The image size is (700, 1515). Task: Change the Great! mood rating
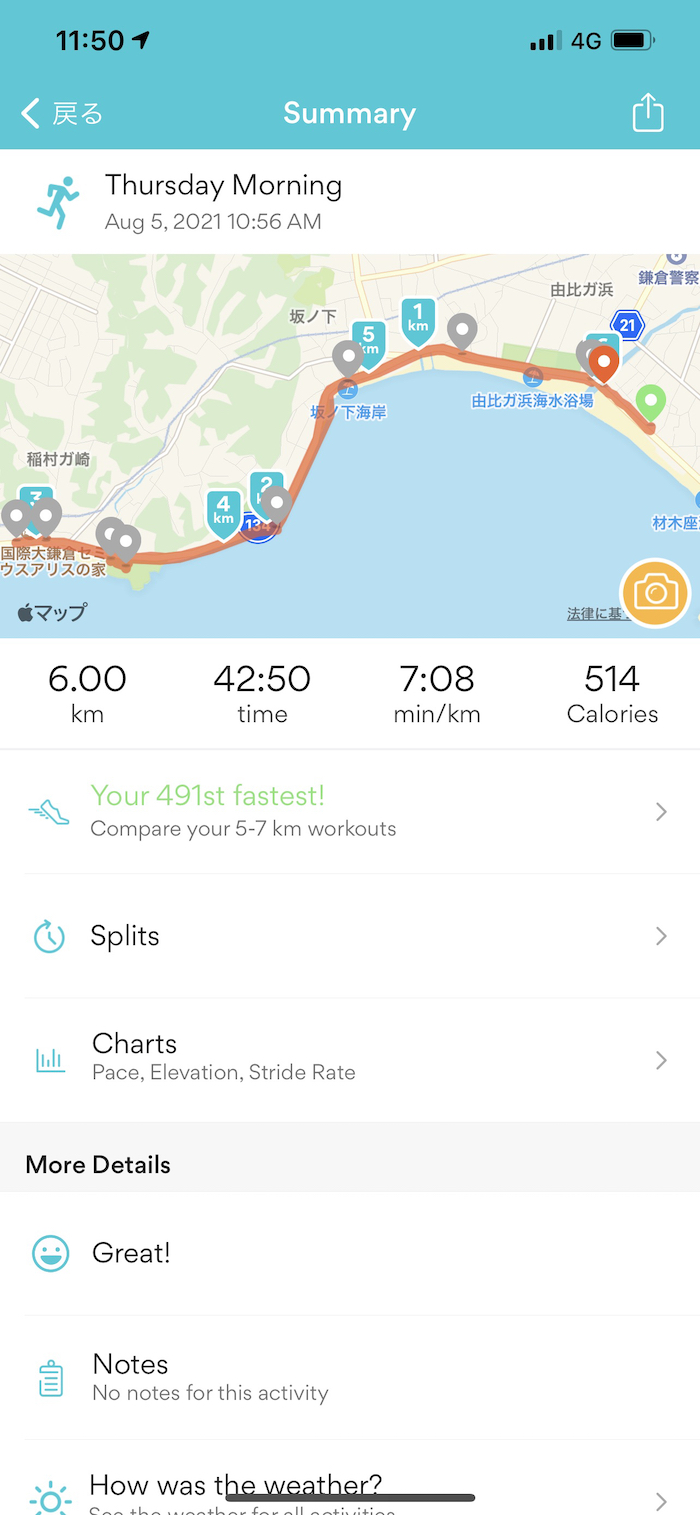[348, 1253]
